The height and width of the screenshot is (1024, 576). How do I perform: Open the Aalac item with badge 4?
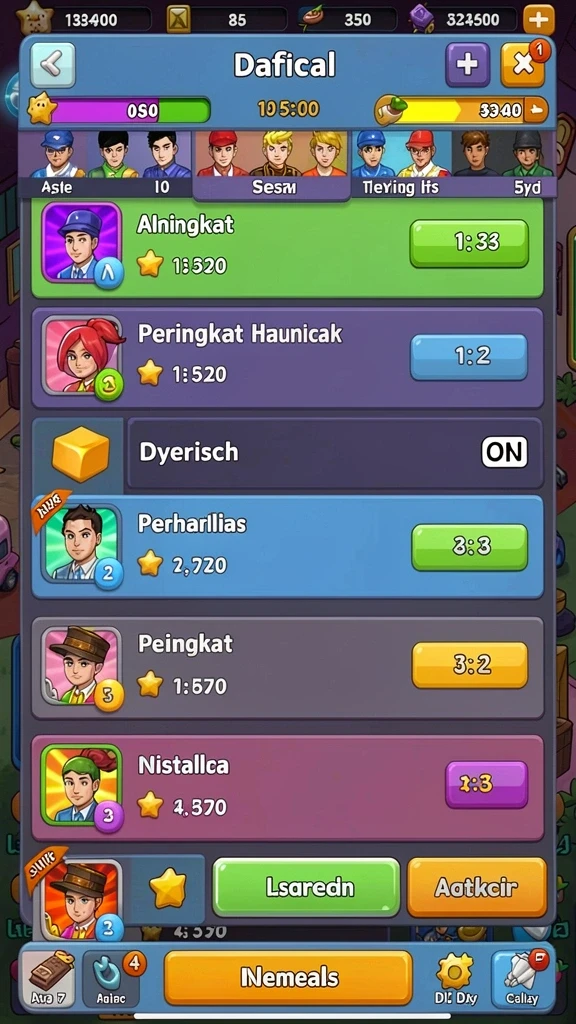[x=111, y=978]
